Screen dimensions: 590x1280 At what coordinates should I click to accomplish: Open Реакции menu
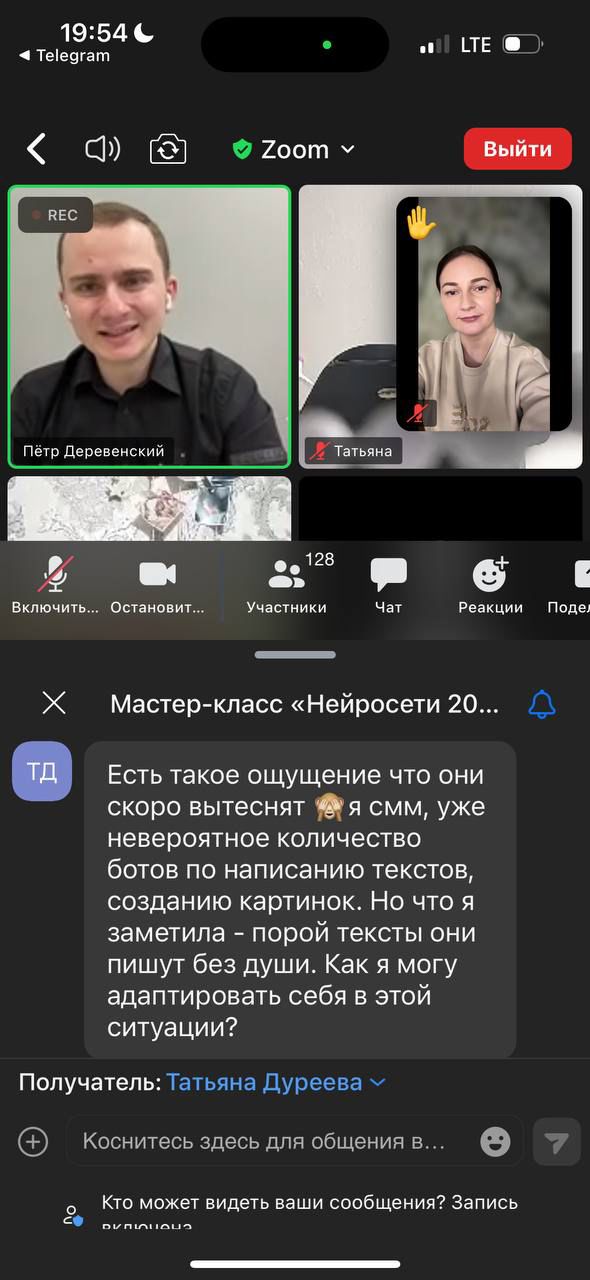coord(490,586)
